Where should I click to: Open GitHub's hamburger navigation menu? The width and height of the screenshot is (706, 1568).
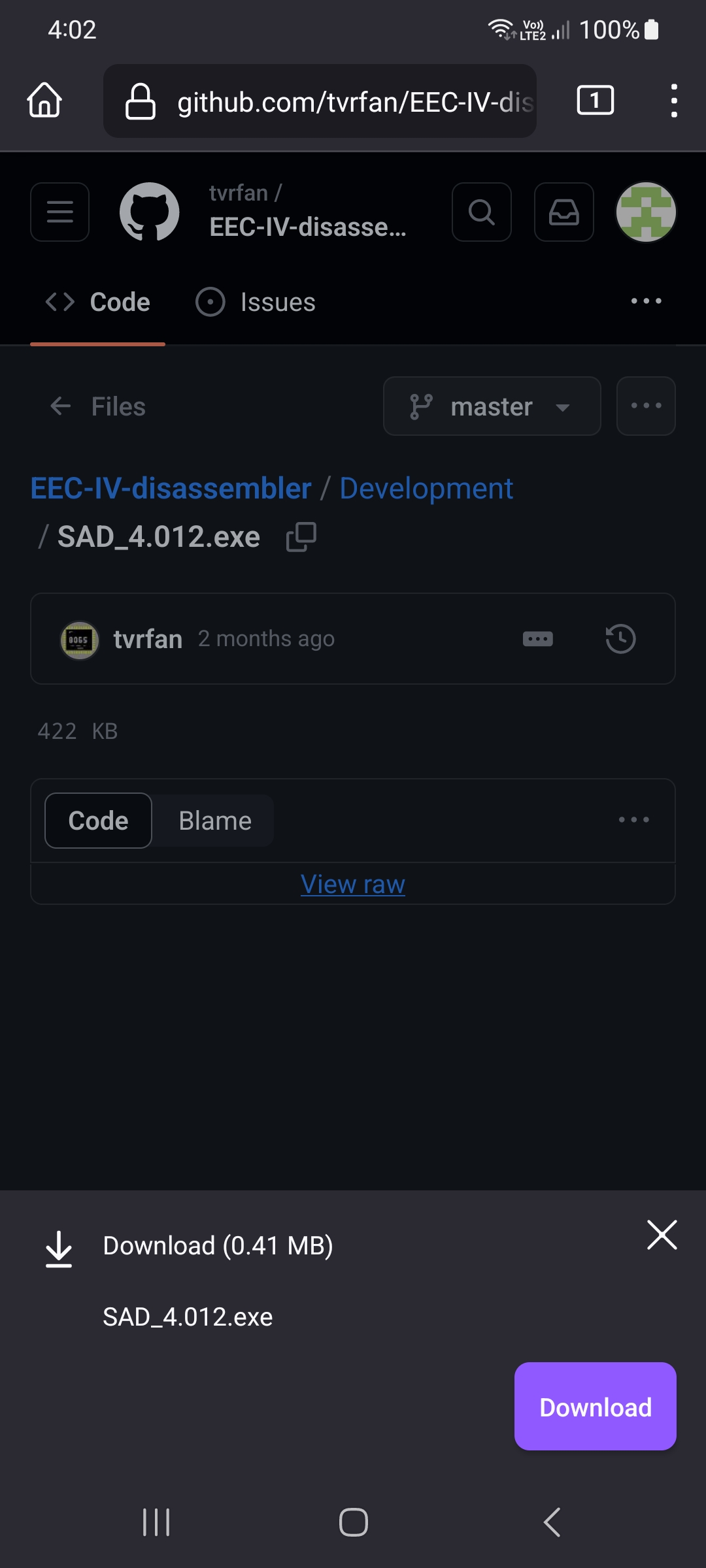[60, 212]
